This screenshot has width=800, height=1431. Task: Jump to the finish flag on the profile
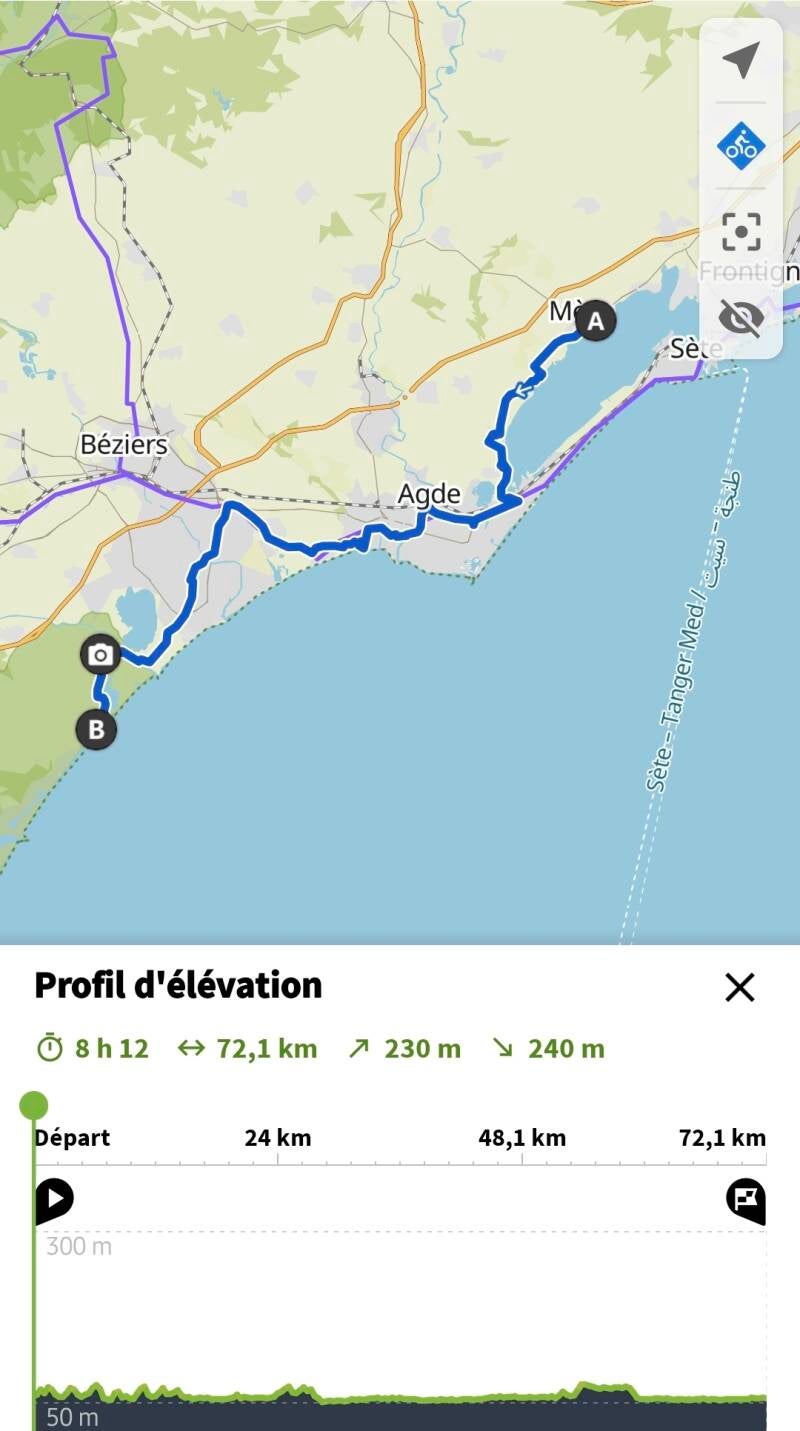coord(746,1199)
